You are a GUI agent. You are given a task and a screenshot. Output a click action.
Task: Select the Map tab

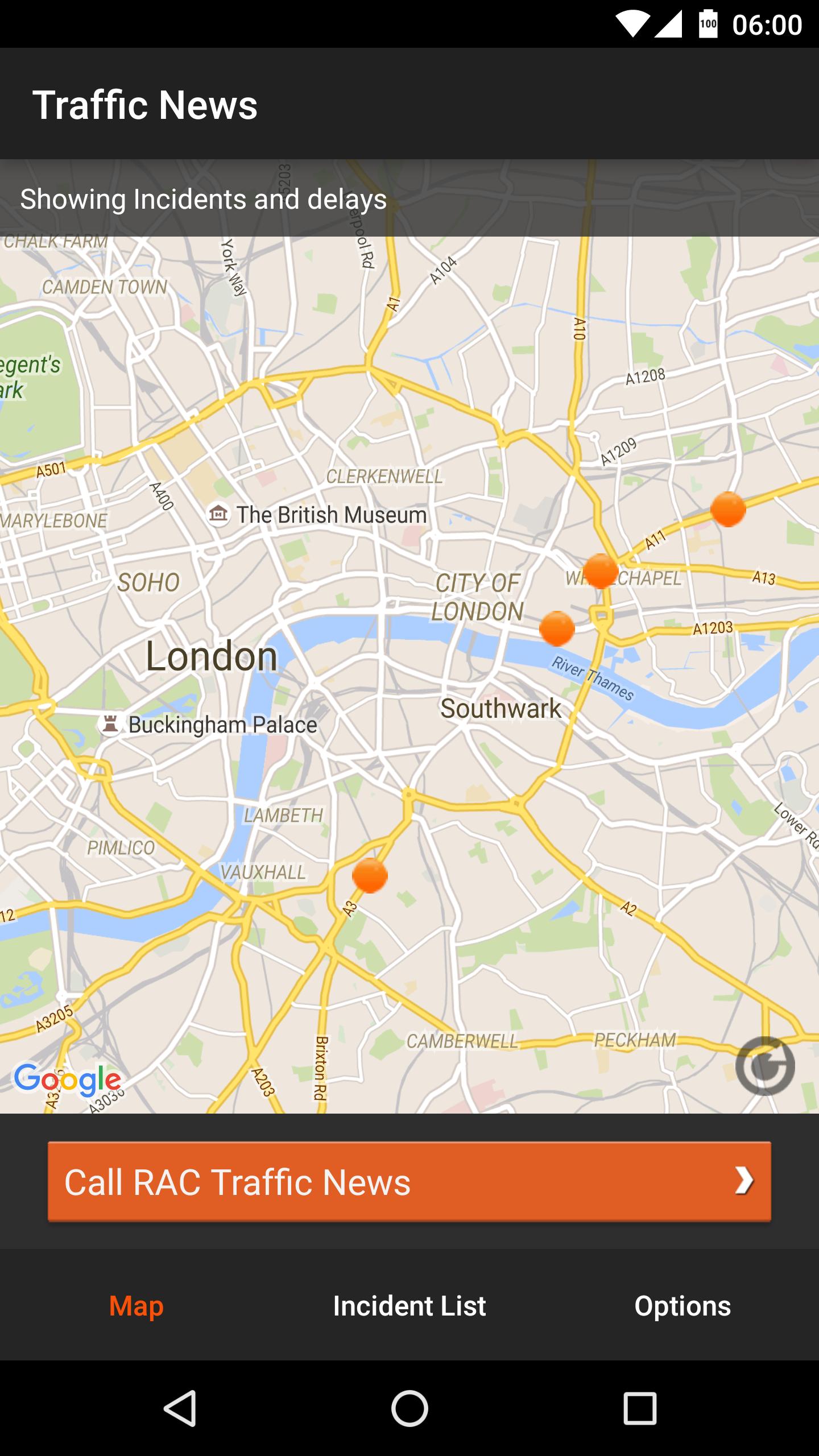136,1306
